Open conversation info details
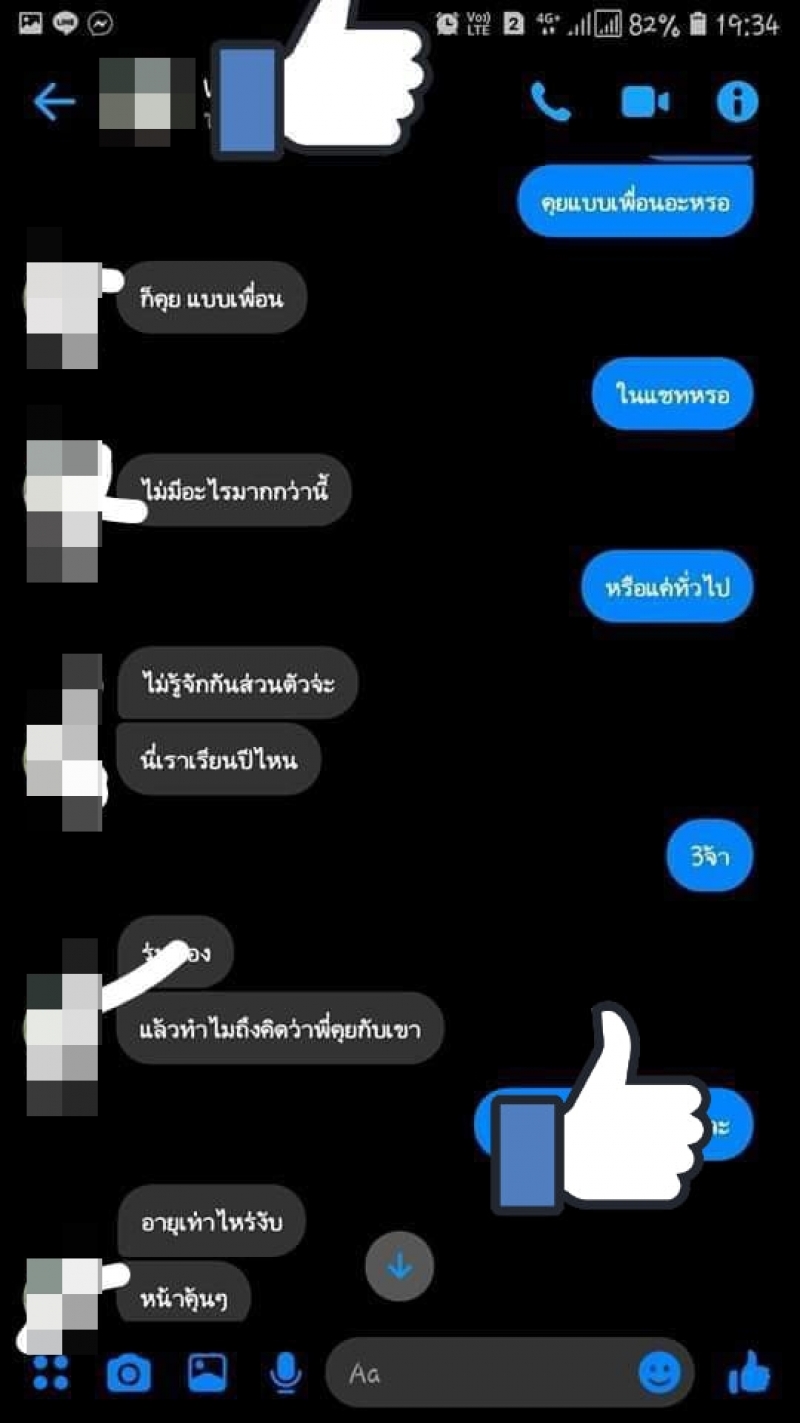 [x=738, y=102]
